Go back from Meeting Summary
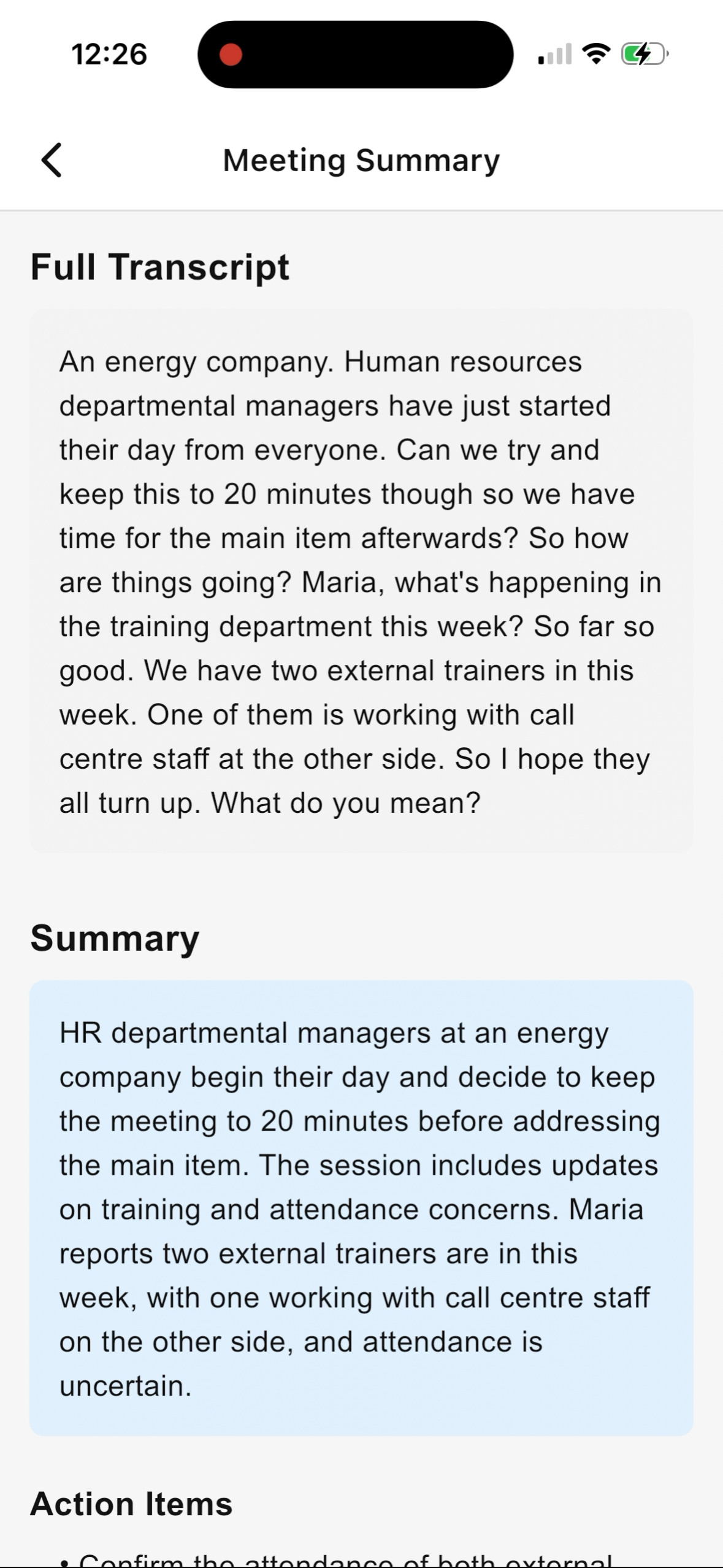 point(52,160)
